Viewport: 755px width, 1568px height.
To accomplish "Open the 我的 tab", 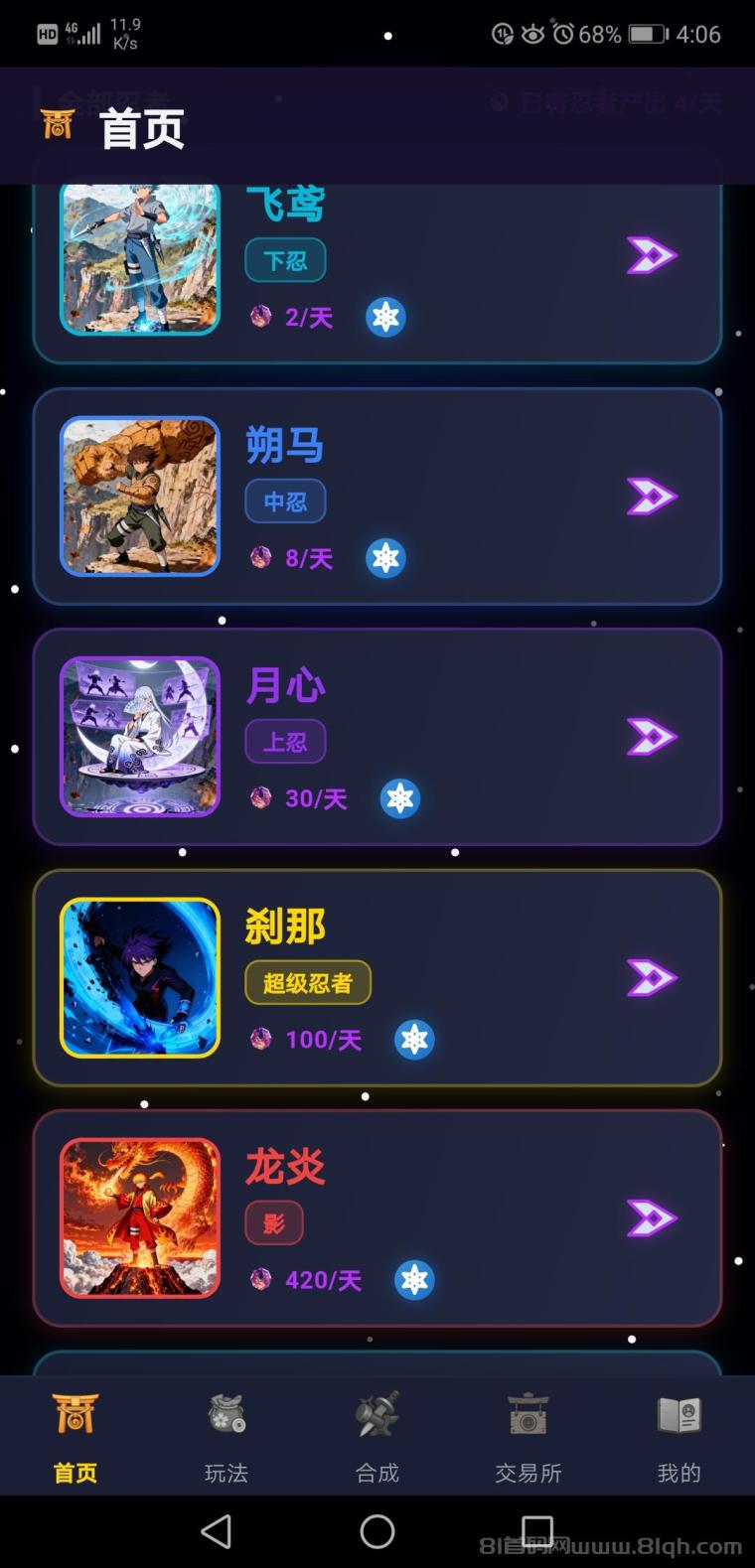I will coord(679,1436).
